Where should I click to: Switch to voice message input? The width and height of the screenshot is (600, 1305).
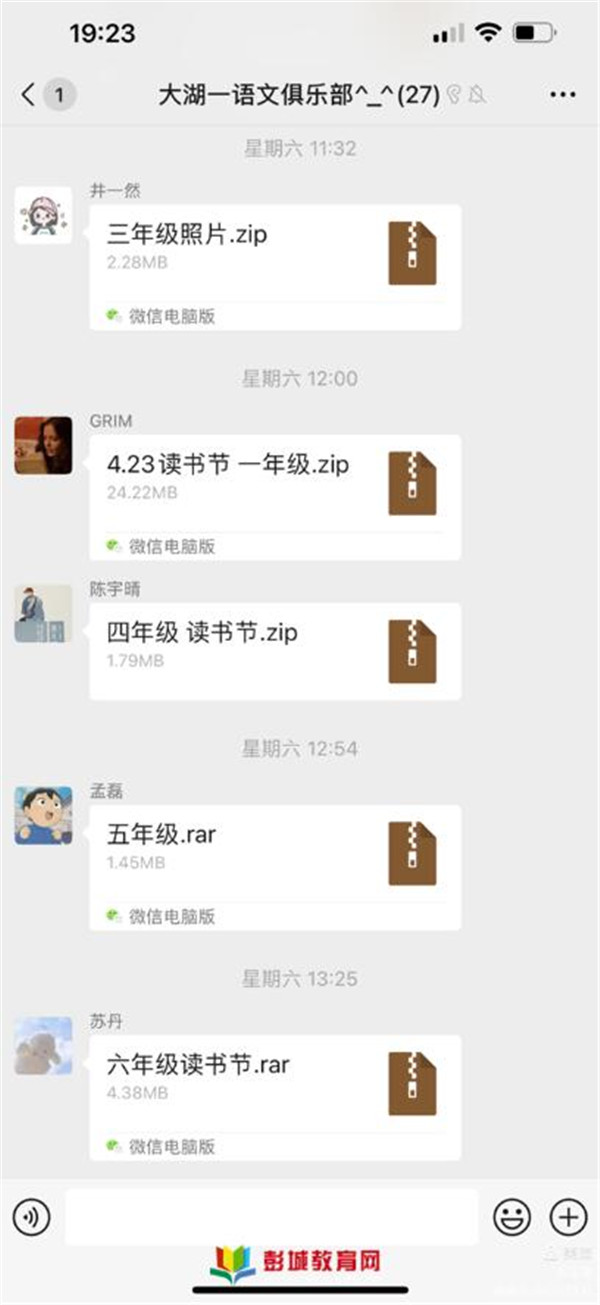tap(32, 1217)
